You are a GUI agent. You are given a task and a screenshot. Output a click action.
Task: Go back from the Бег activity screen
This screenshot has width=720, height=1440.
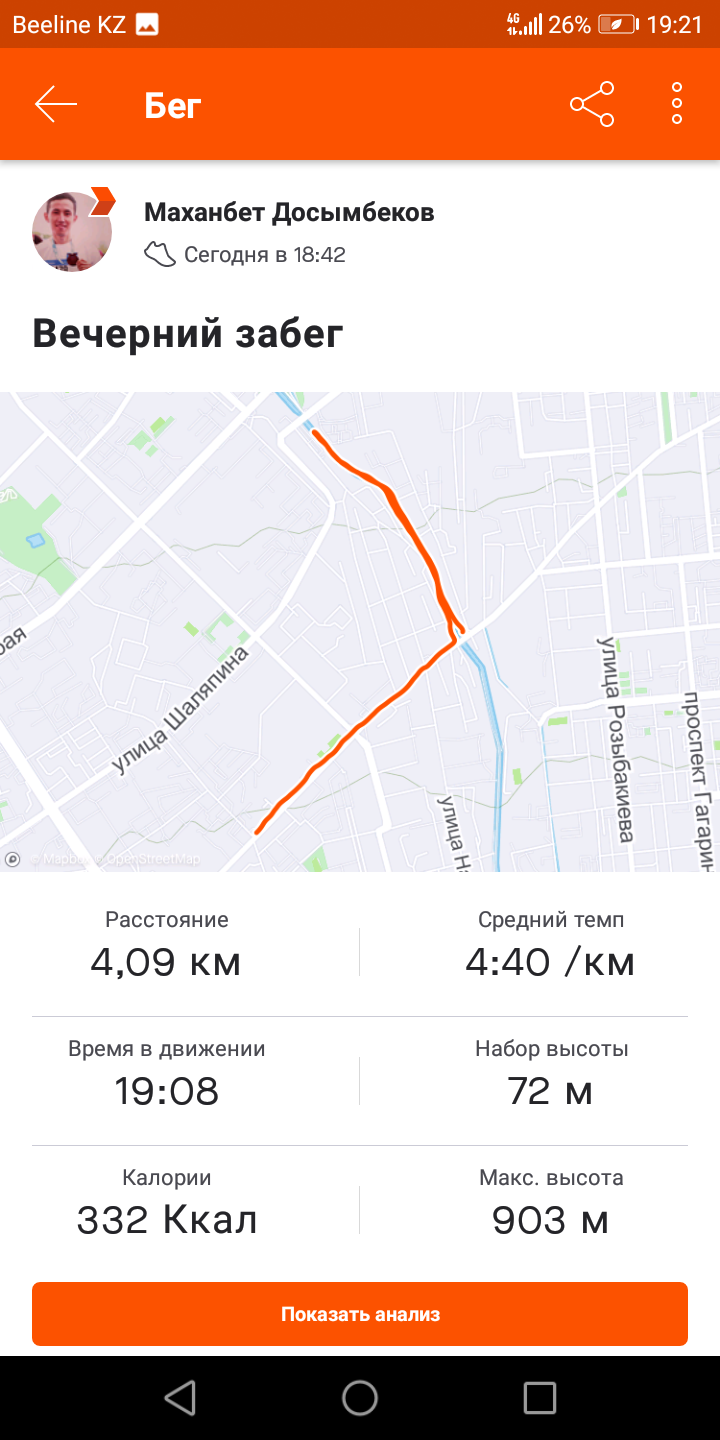56,104
